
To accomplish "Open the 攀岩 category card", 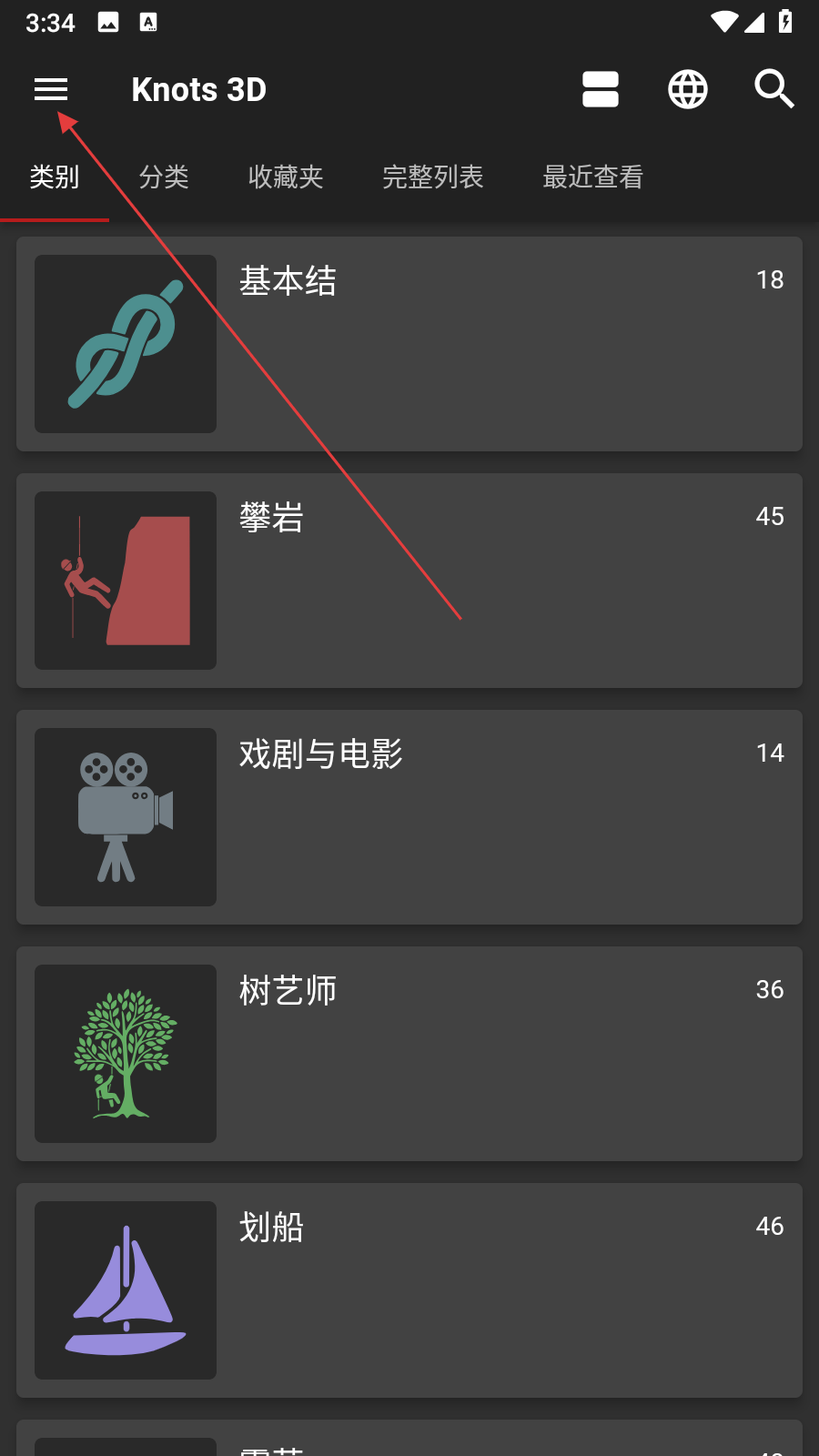I will (409, 581).
